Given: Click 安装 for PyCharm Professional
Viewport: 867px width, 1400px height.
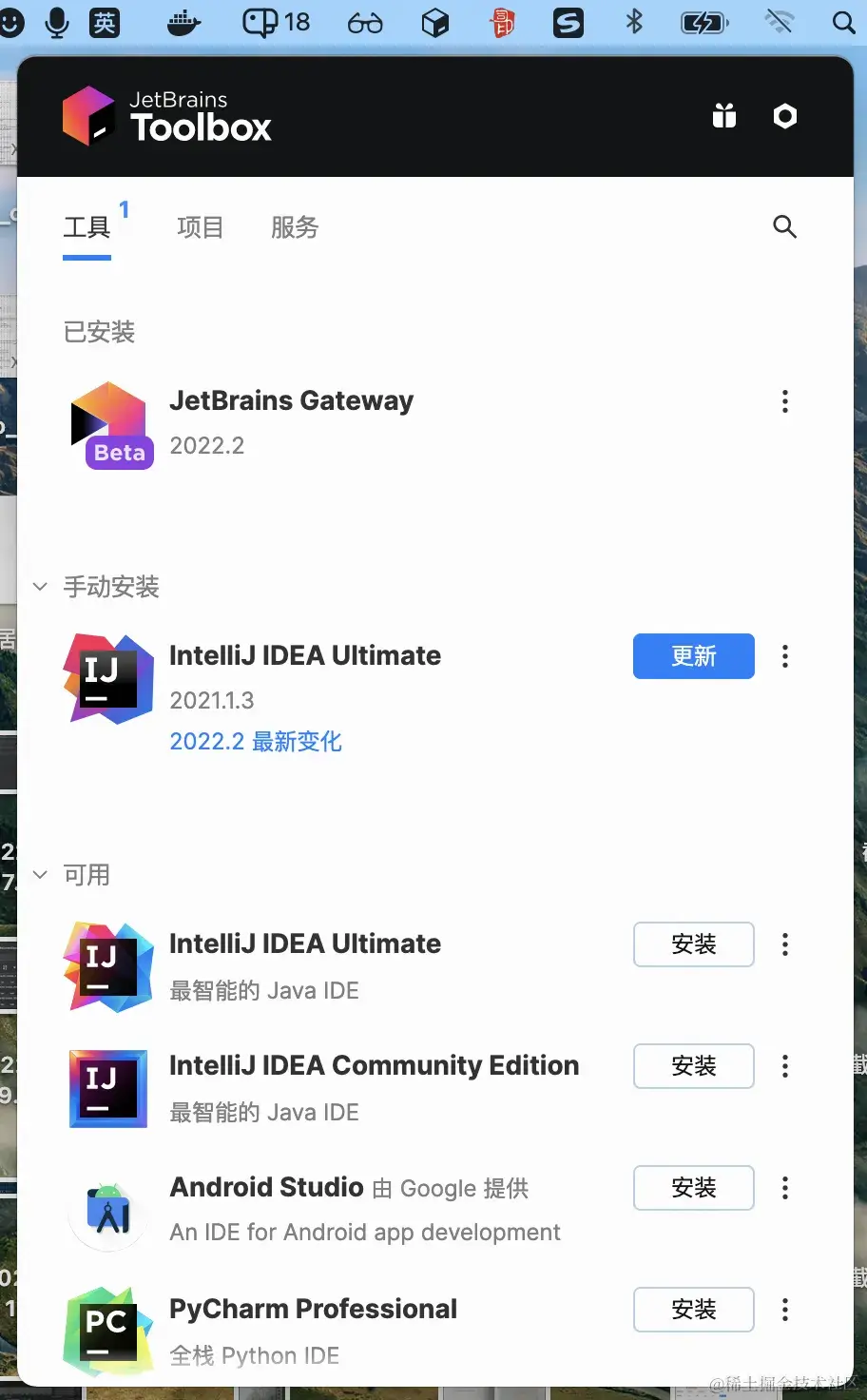Looking at the screenshot, I should tap(693, 1310).
